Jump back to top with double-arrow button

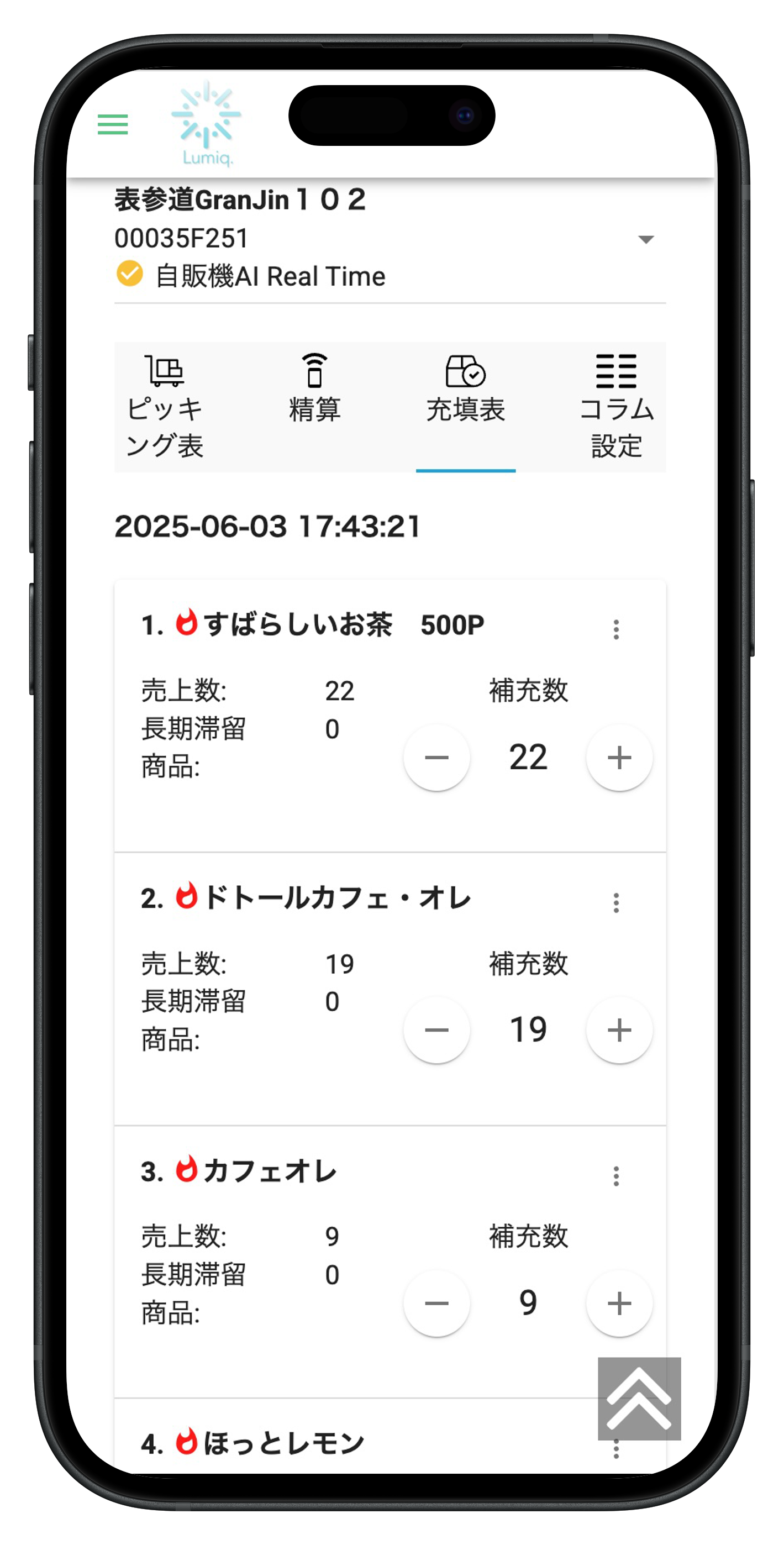(x=639, y=1398)
